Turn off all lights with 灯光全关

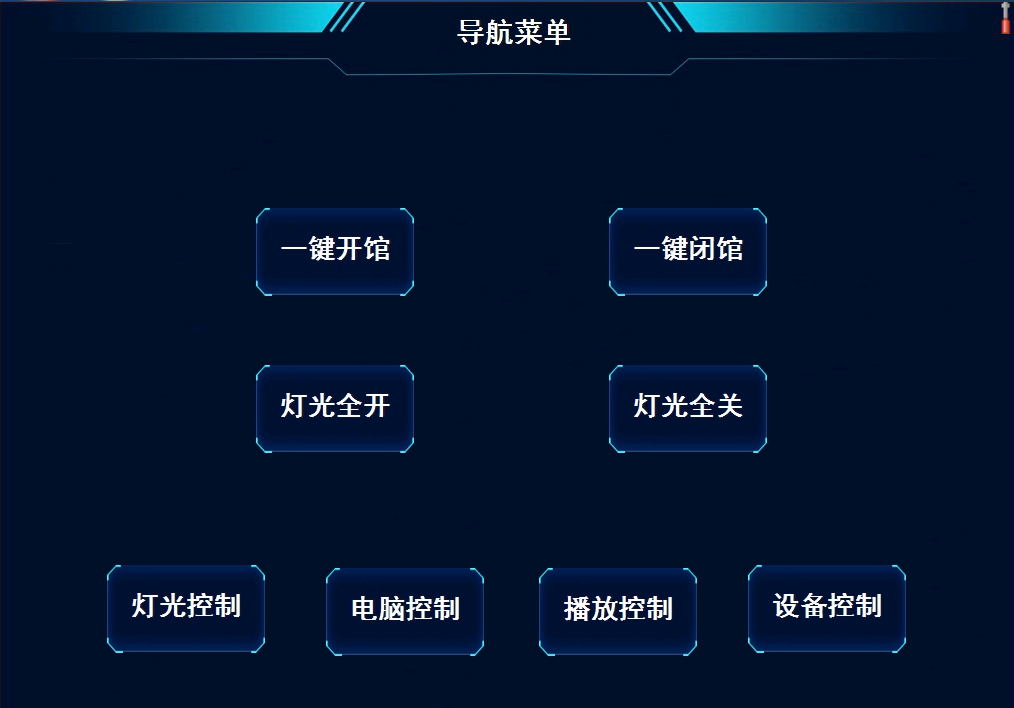point(688,408)
